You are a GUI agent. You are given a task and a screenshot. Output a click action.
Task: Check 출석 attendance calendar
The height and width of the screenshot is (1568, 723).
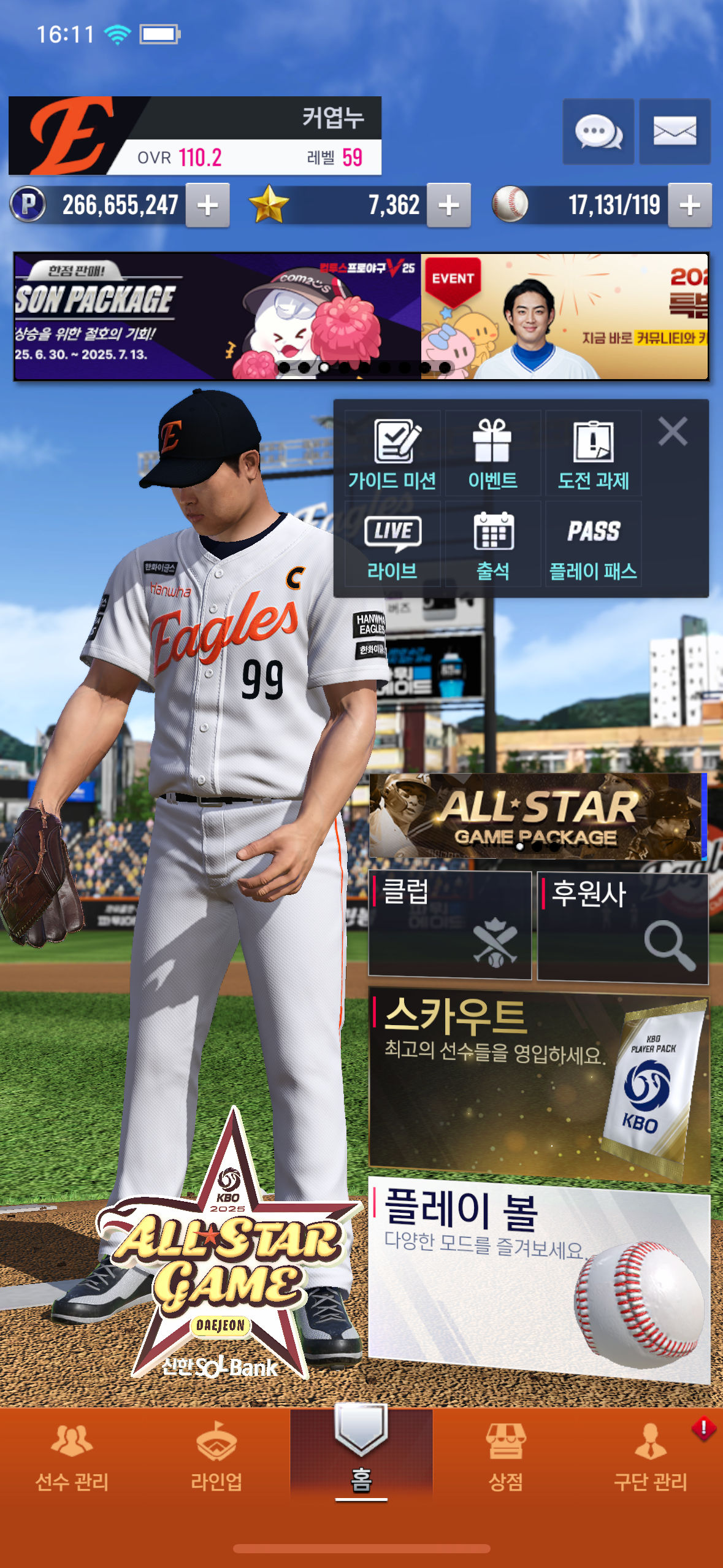point(493,544)
